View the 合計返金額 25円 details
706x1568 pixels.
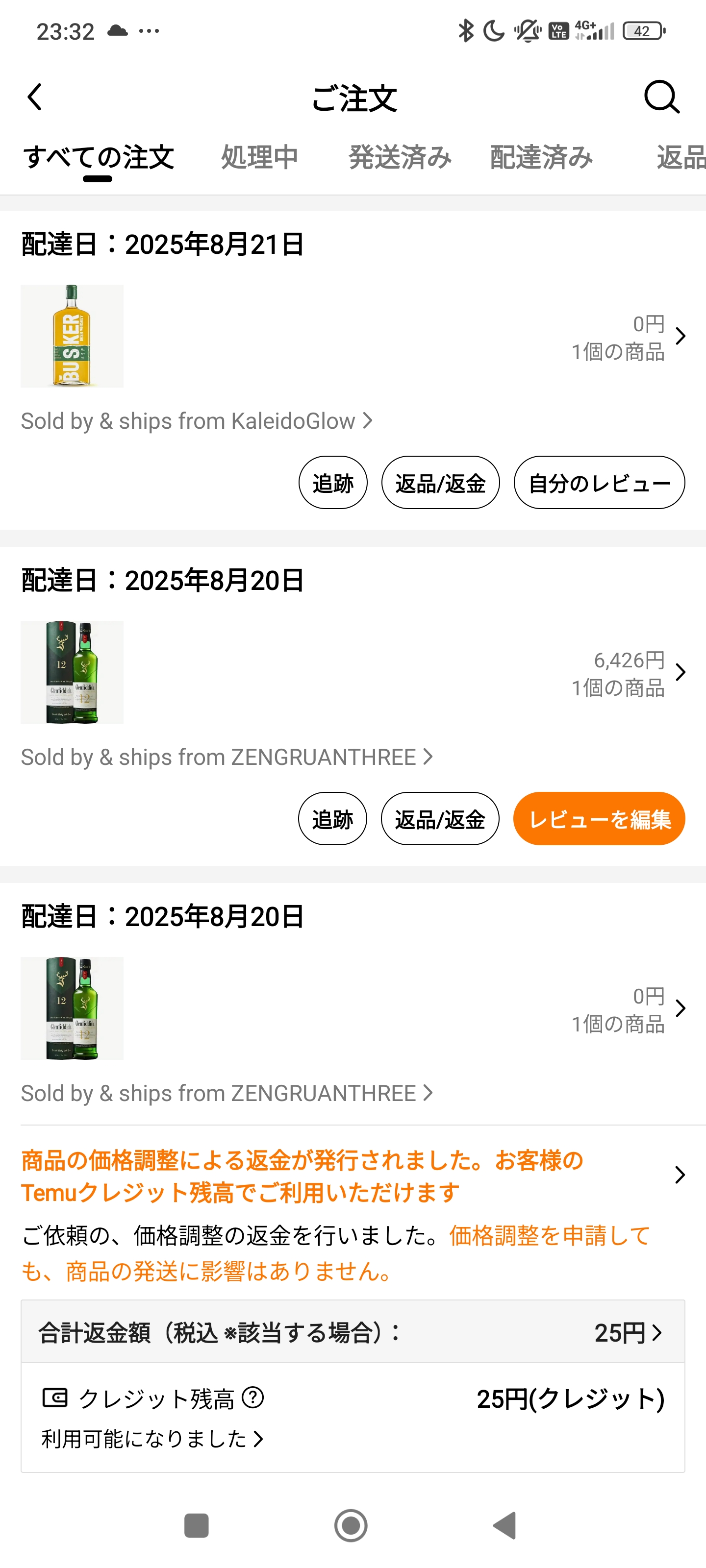(x=628, y=1332)
